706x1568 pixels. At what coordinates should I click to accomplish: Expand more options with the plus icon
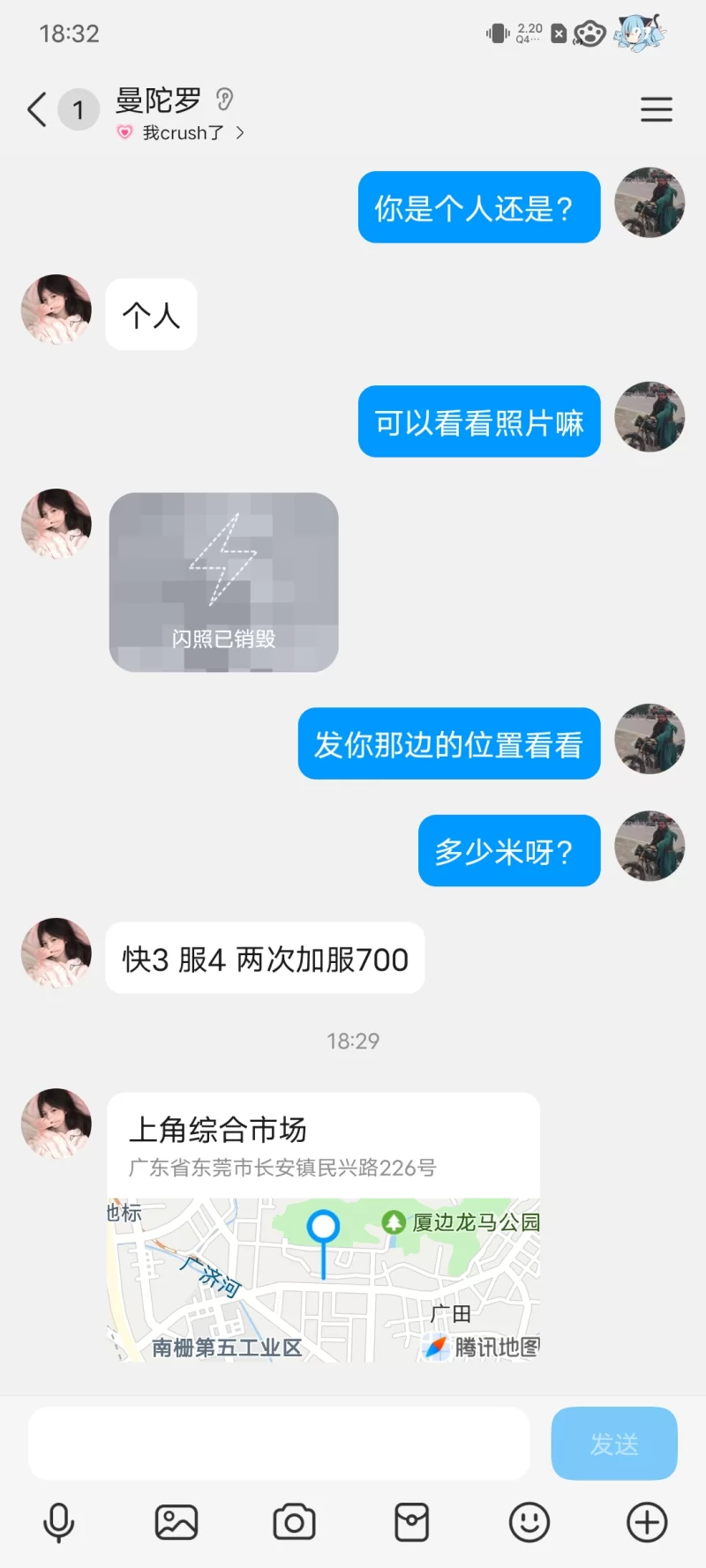647,1522
